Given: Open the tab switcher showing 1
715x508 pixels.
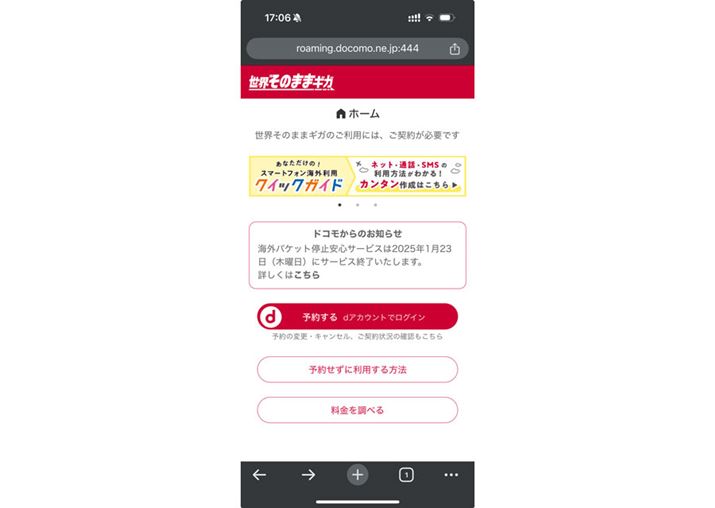Looking at the screenshot, I should [406, 475].
